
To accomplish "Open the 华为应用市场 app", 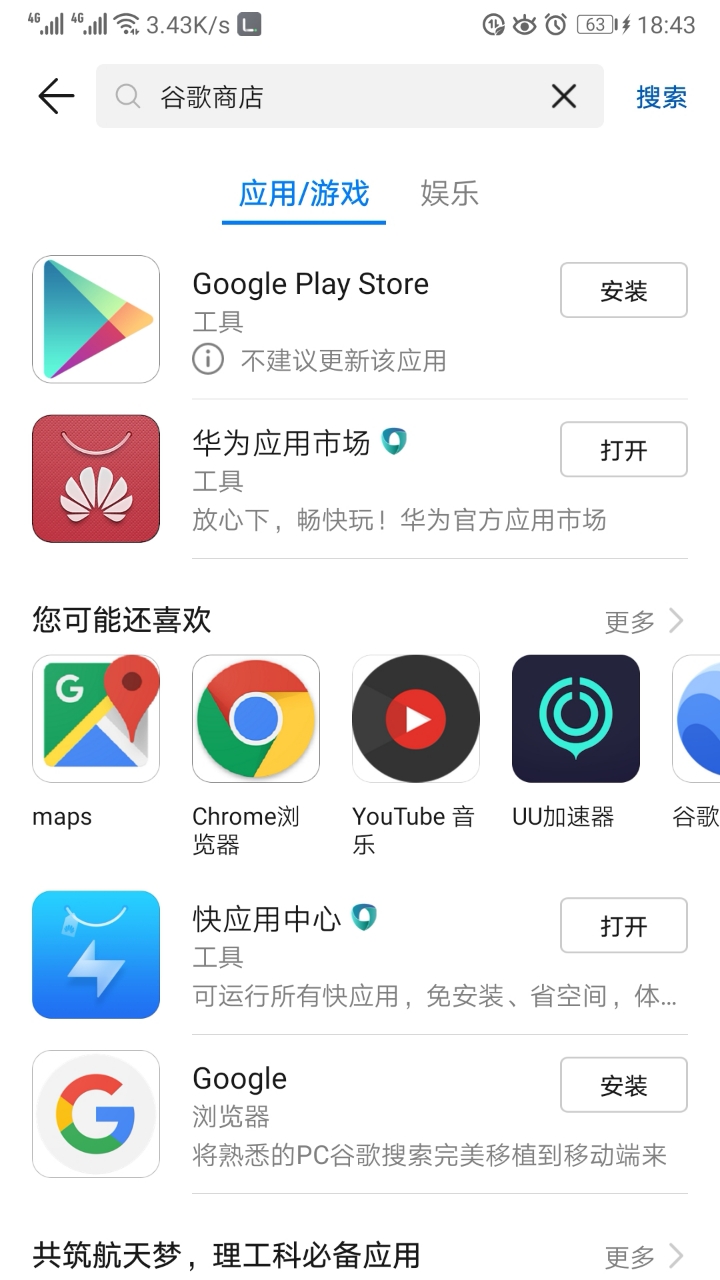I will pos(623,450).
